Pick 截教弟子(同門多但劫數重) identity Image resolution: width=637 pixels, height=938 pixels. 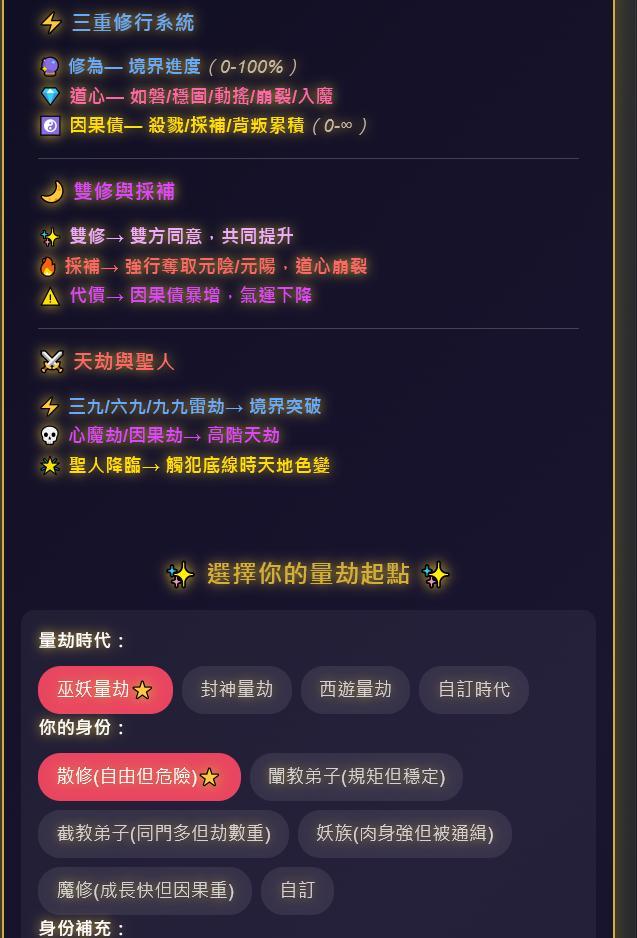pos(163,834)
